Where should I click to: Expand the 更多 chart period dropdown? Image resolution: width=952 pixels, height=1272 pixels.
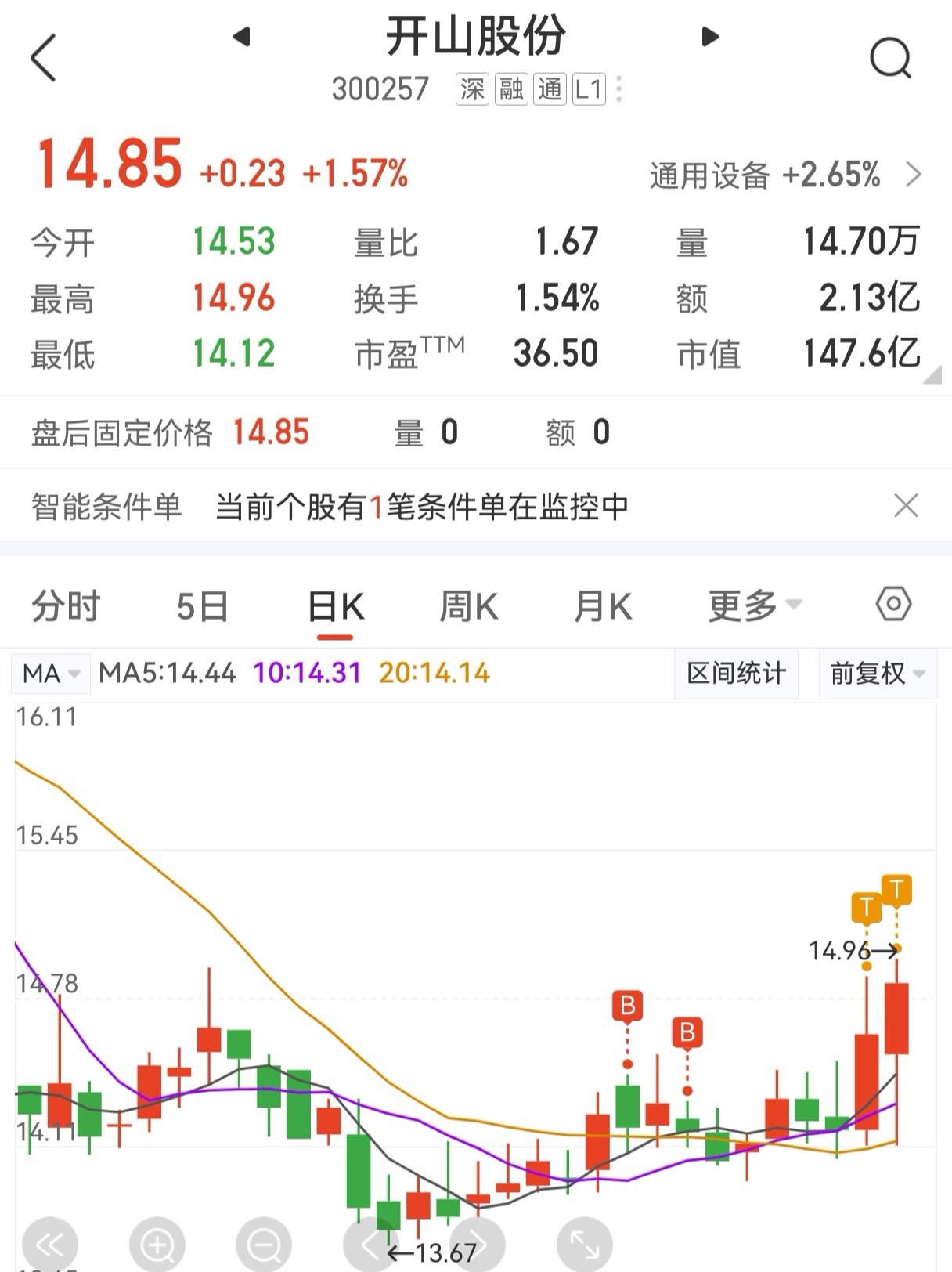pos(755,605)
